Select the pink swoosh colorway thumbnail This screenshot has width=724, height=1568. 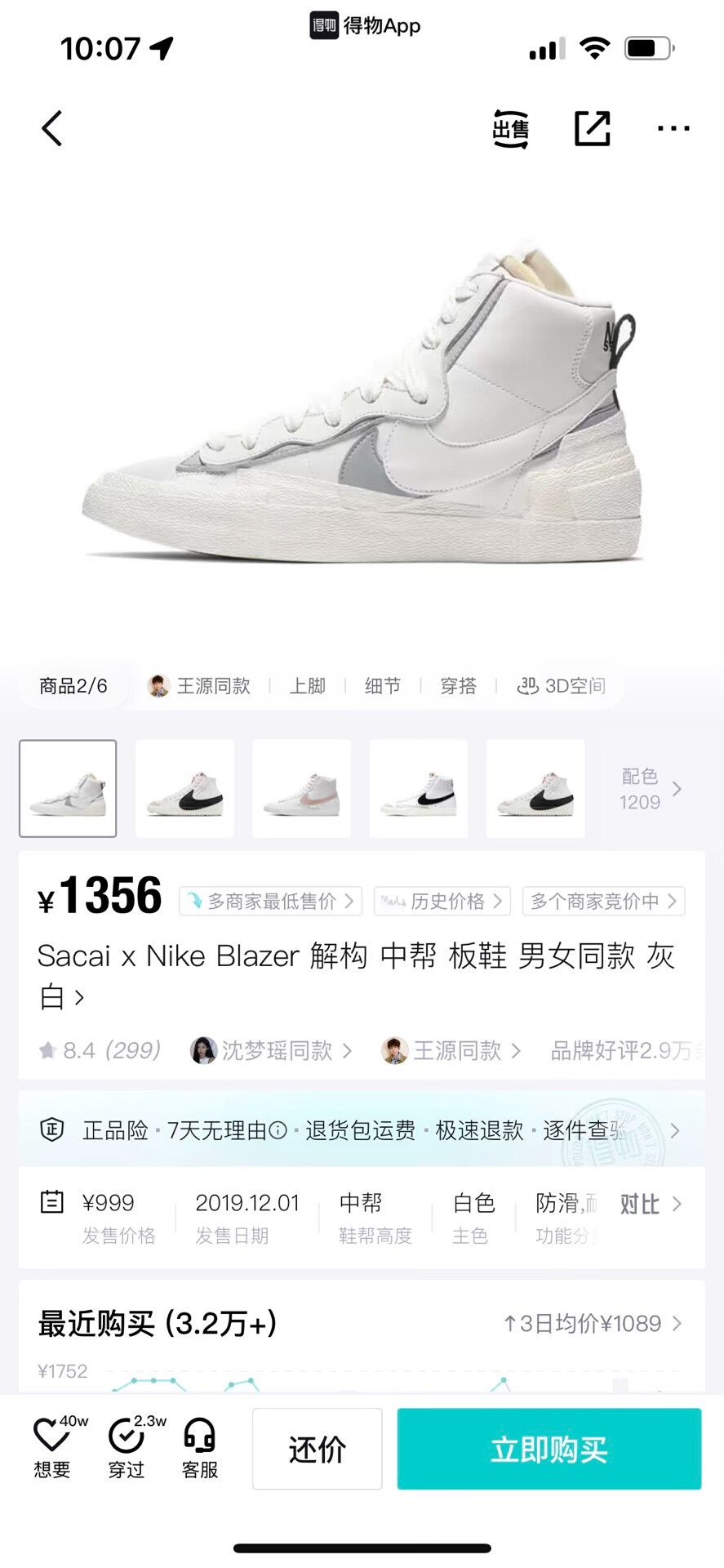pos(301,788)
